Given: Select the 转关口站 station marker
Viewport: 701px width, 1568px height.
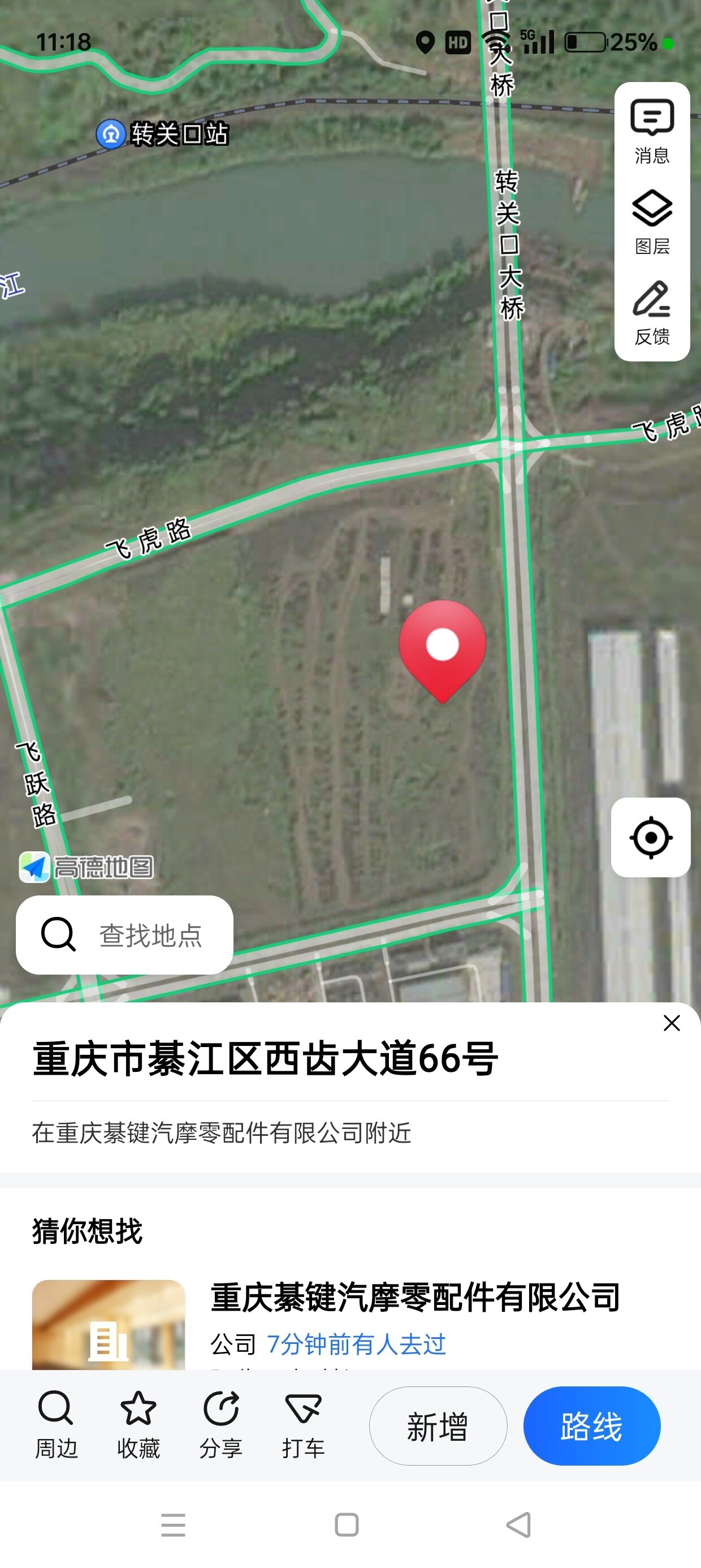Looking at the screenshot, I should tap(111, 133).
